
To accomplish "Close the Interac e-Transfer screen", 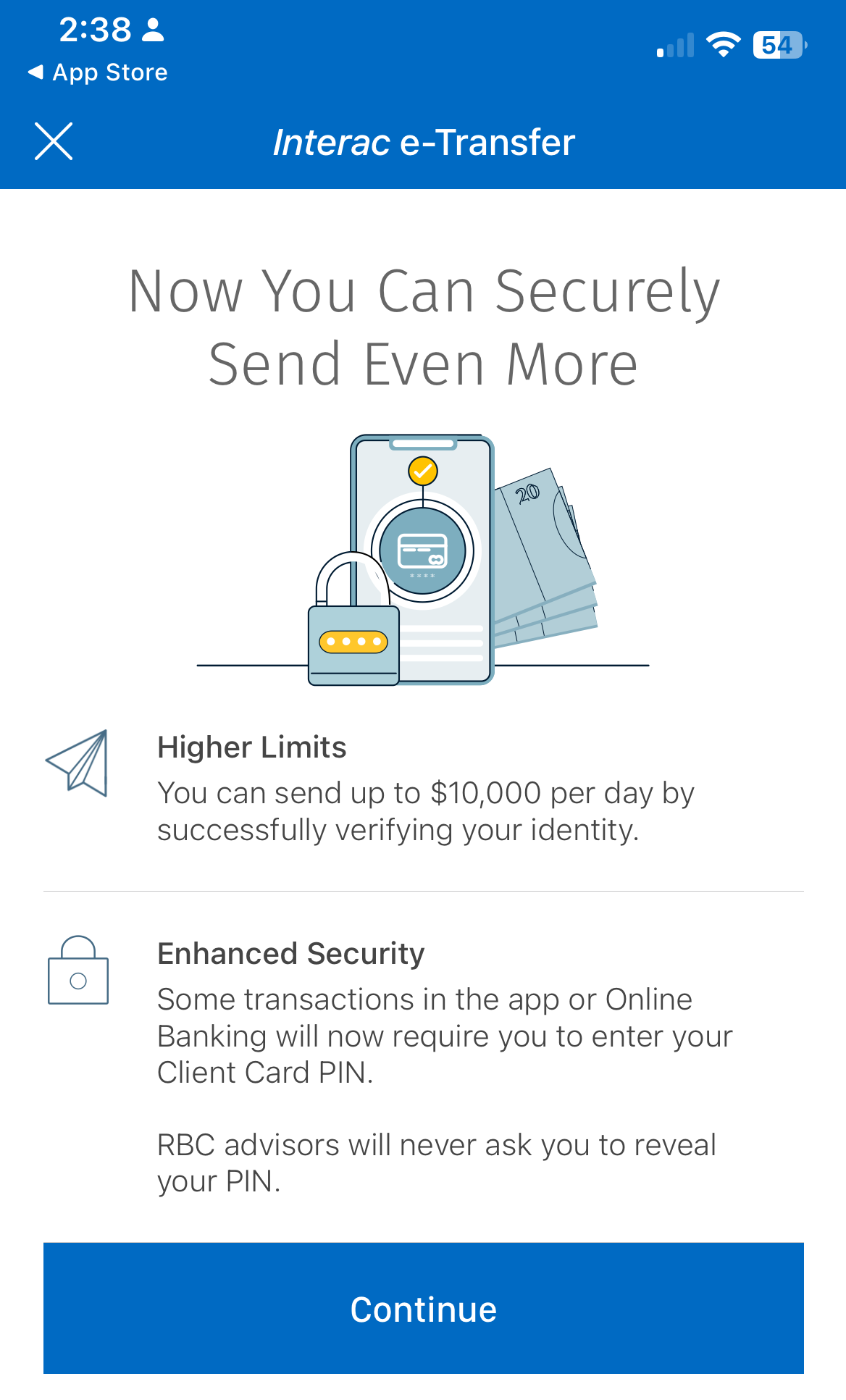I will [54, 141].
